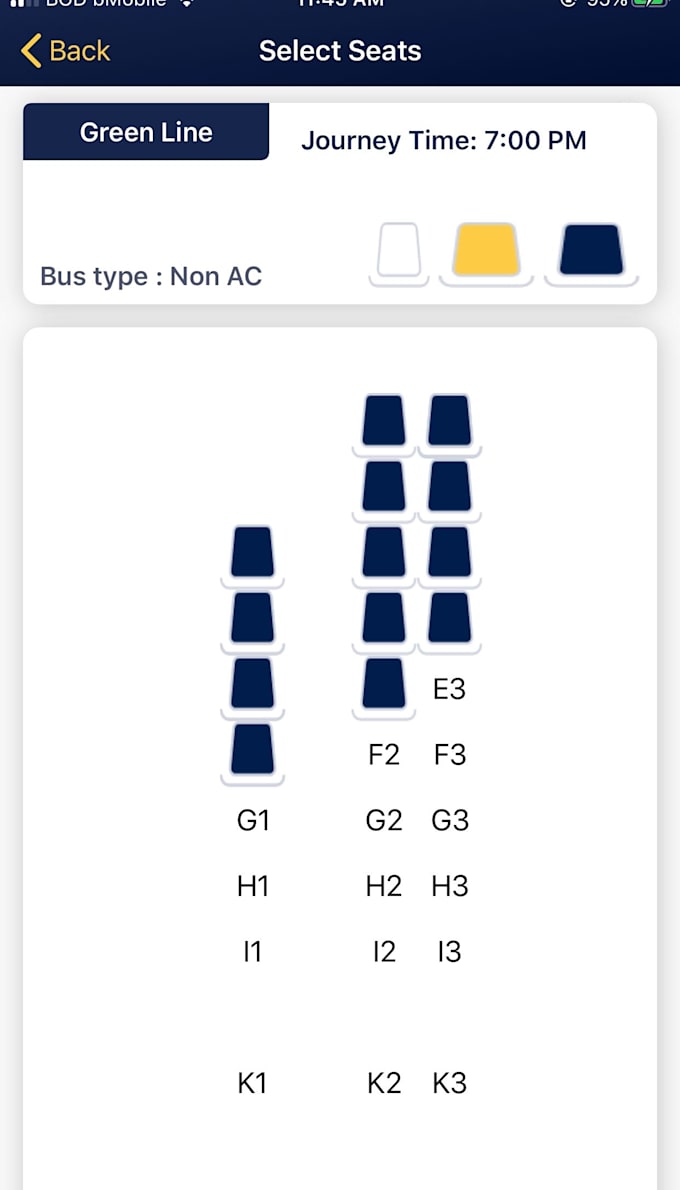Pick seat F2
Image resolution: width=680 pixels, height=1190 pixels.
coord(384,754)
